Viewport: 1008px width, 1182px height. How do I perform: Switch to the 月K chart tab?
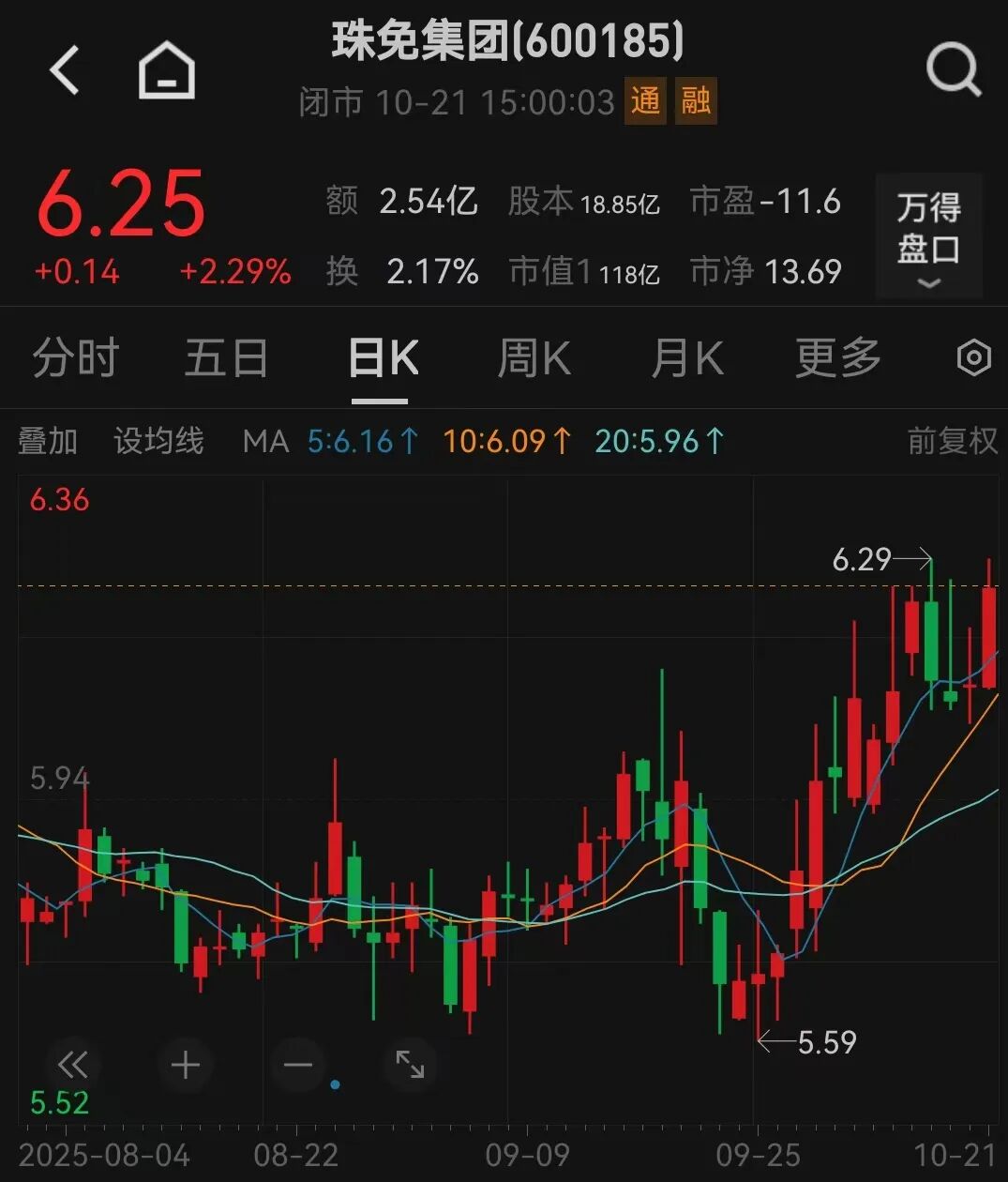pyautogui.click(x=686, y=358)
